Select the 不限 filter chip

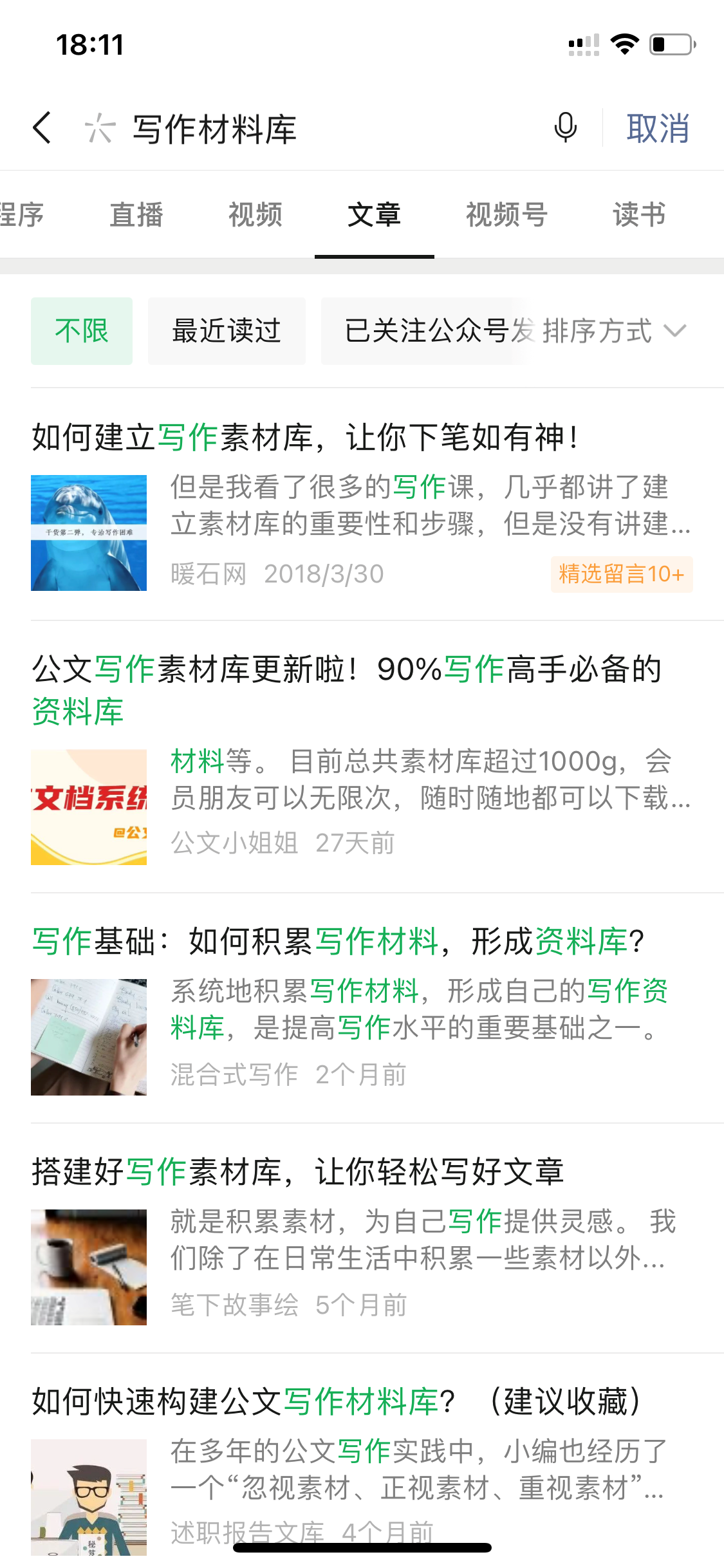82,331
